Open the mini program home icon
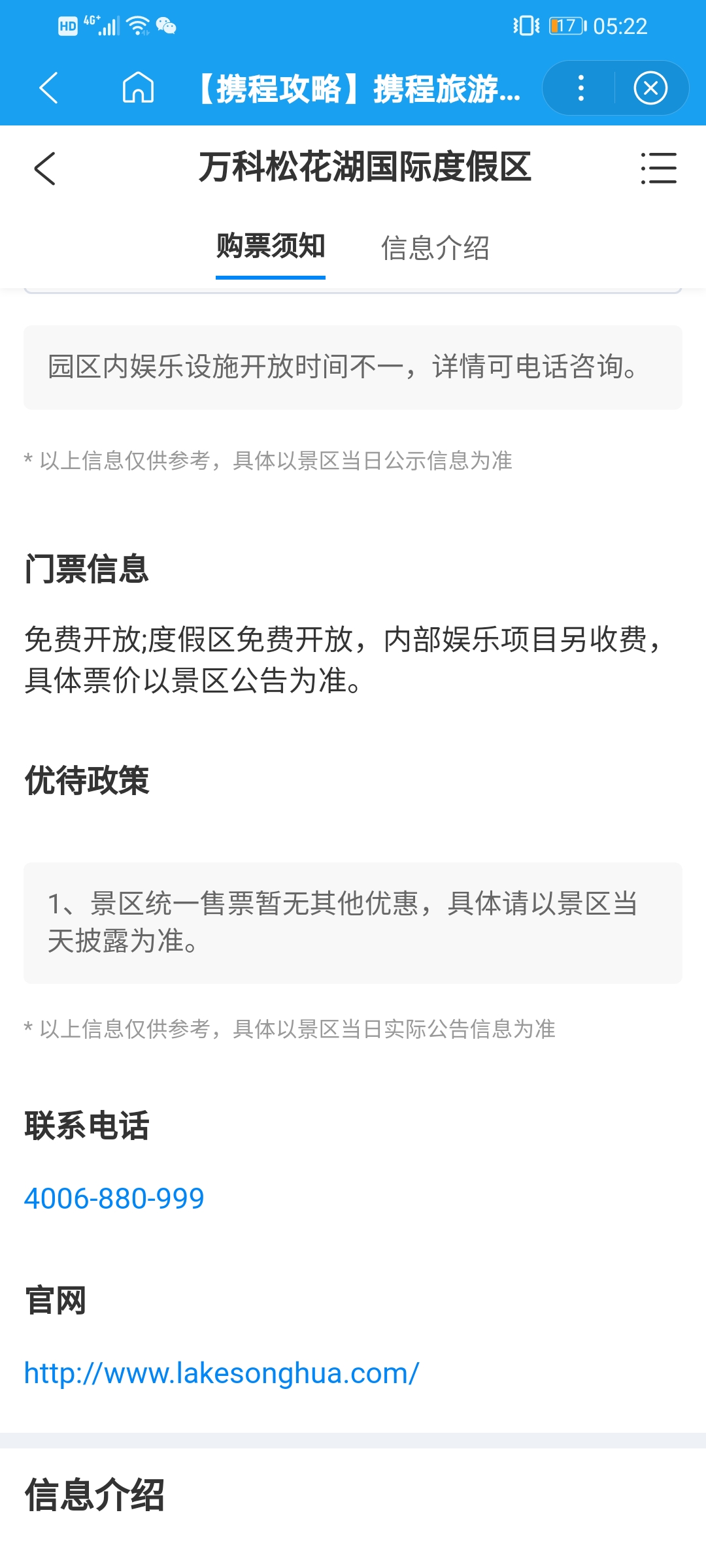The width and height of the screenshot is (706, 1568). pos(138,88)
